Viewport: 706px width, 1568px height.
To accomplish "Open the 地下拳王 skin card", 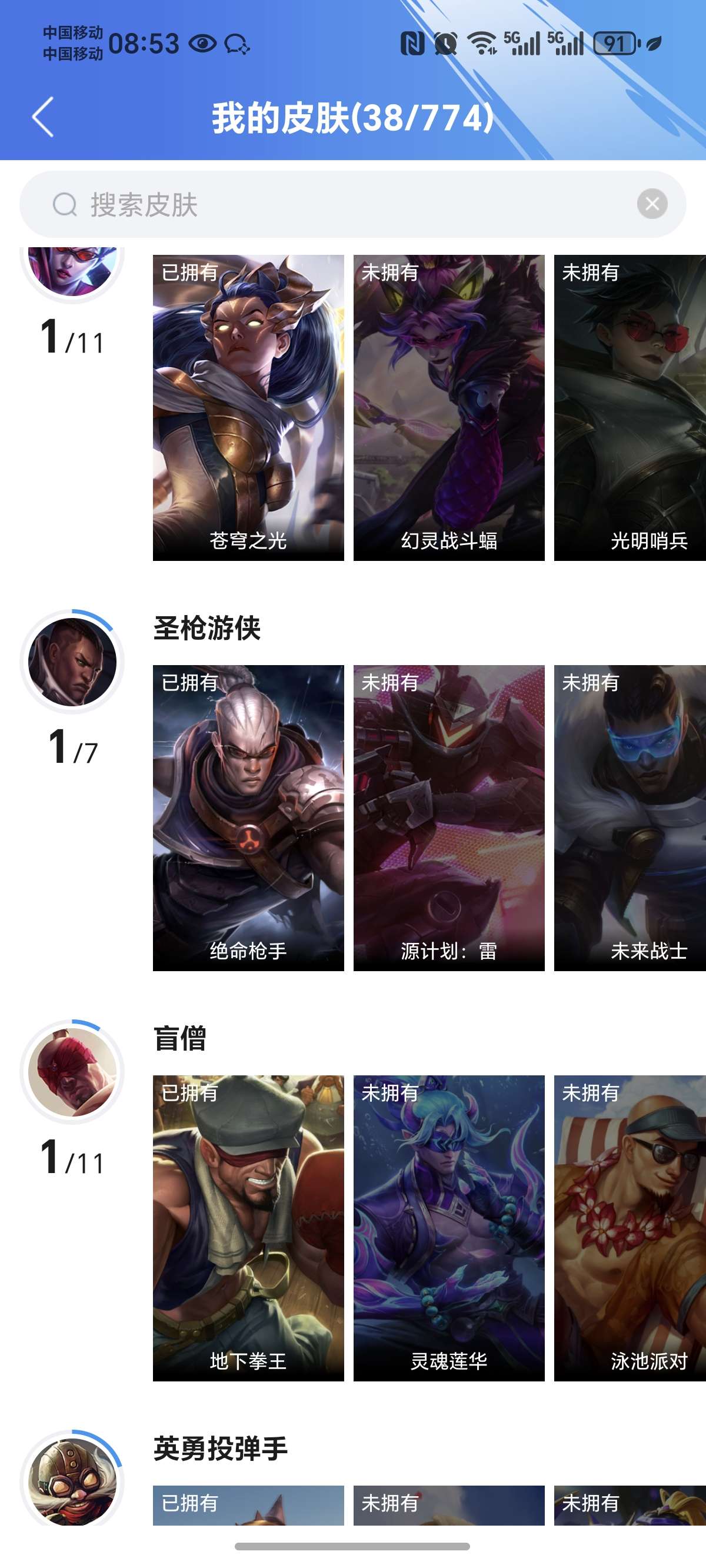I will (x=248, y=1228).
